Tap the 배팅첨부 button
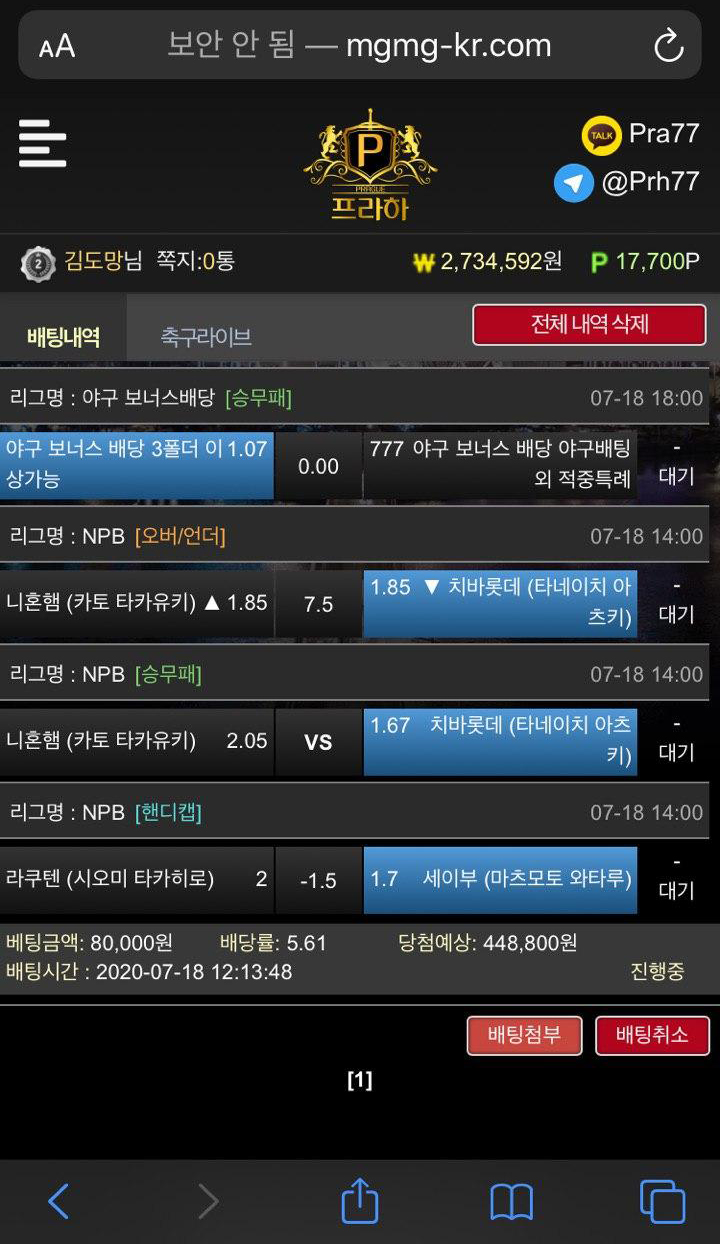Viewport: 720px width, 1244px height. pyautogui.click(x=524, y=1035)
